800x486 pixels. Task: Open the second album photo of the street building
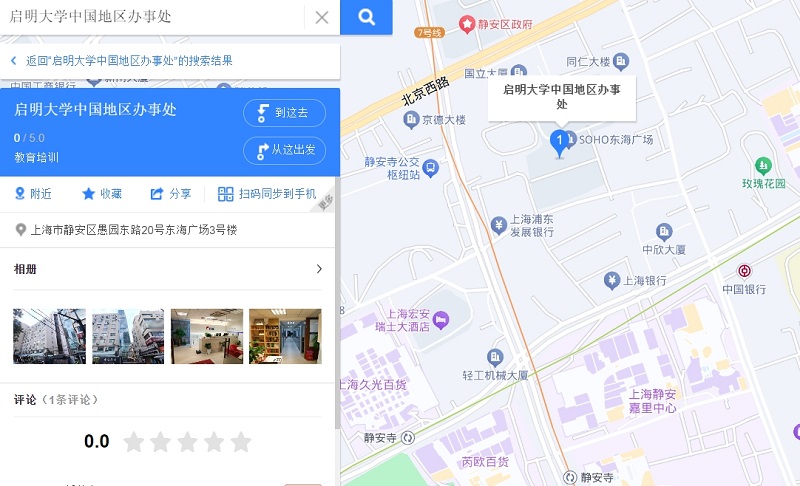pos(127,336)
